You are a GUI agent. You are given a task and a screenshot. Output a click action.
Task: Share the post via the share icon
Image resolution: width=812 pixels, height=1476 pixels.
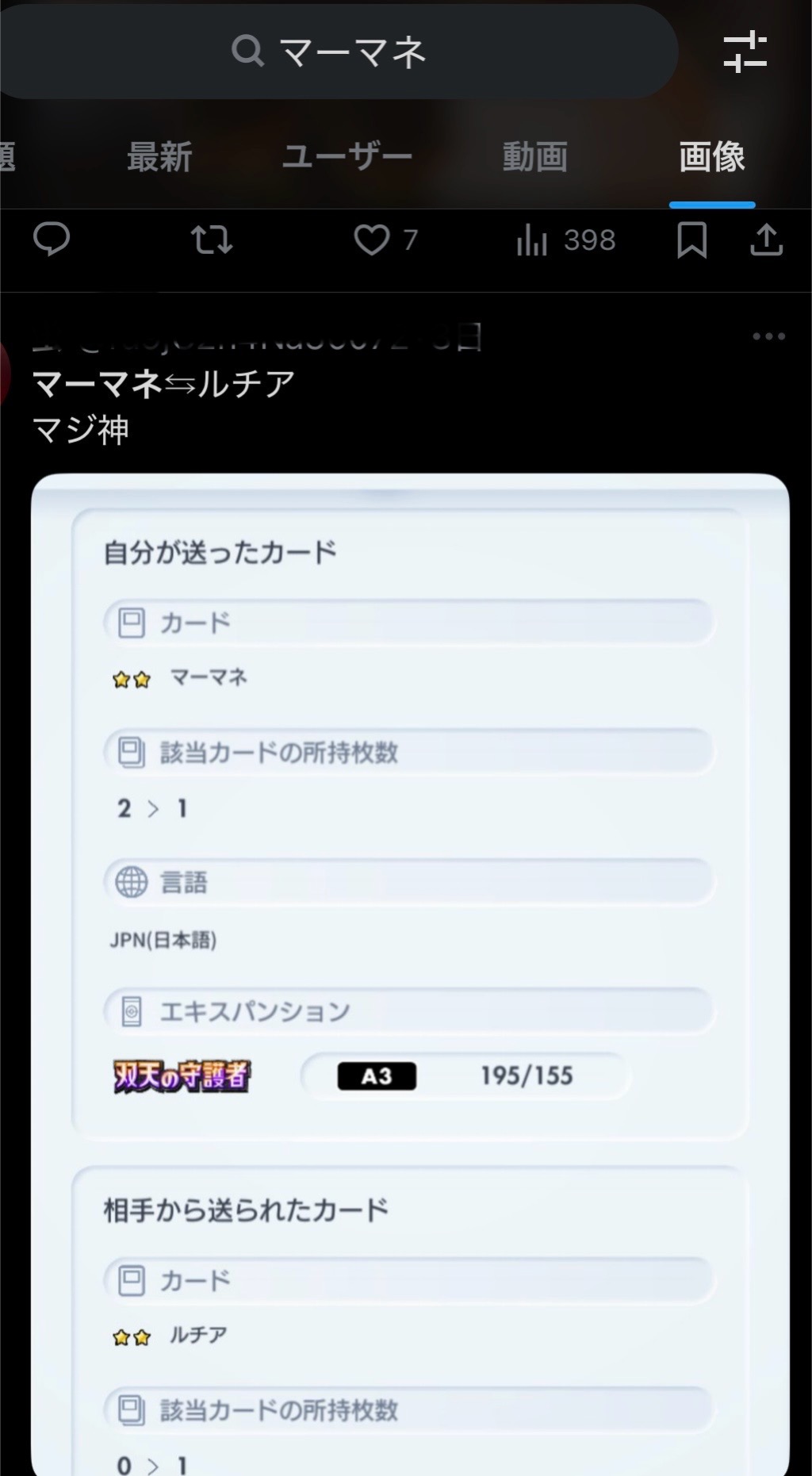766,240
